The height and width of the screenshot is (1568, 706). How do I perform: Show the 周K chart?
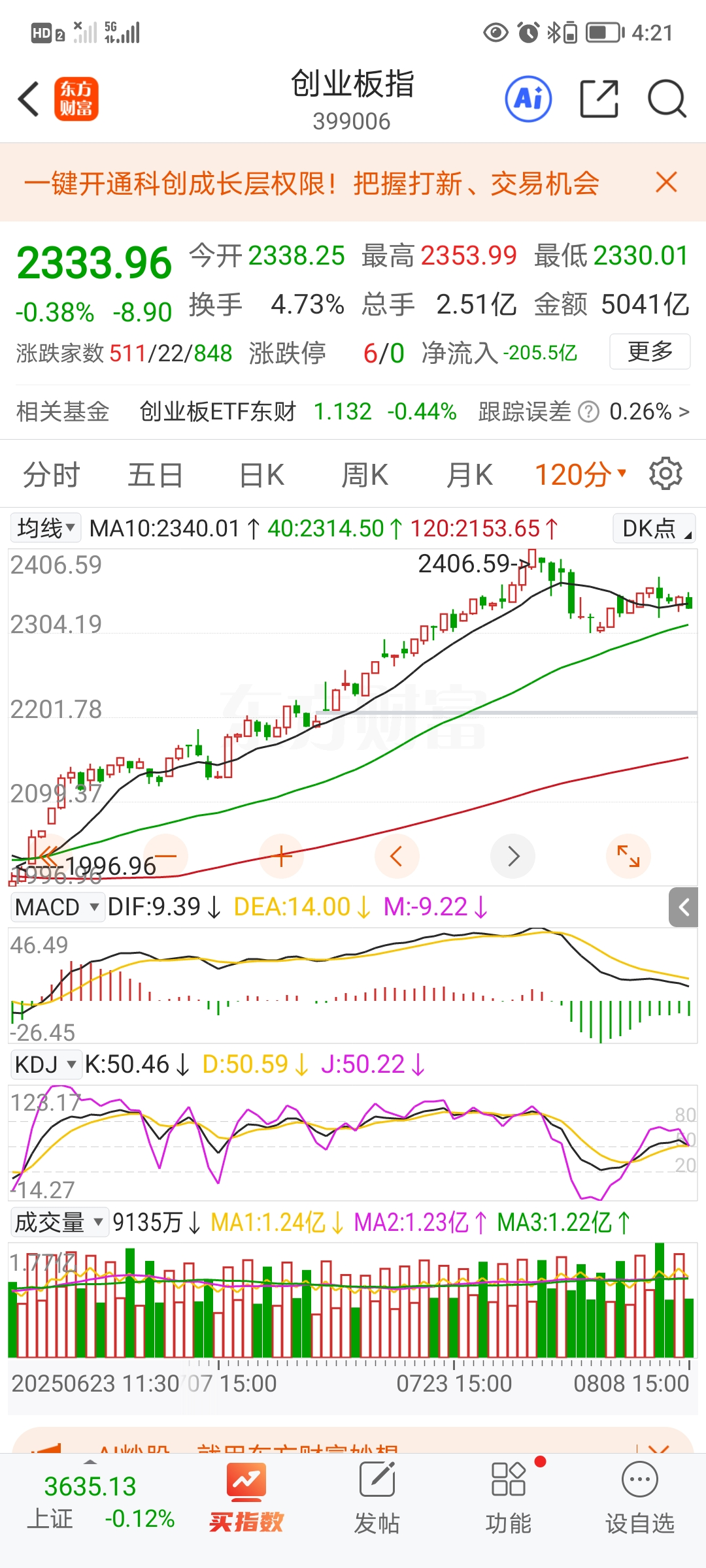click(x=365, y=475)
